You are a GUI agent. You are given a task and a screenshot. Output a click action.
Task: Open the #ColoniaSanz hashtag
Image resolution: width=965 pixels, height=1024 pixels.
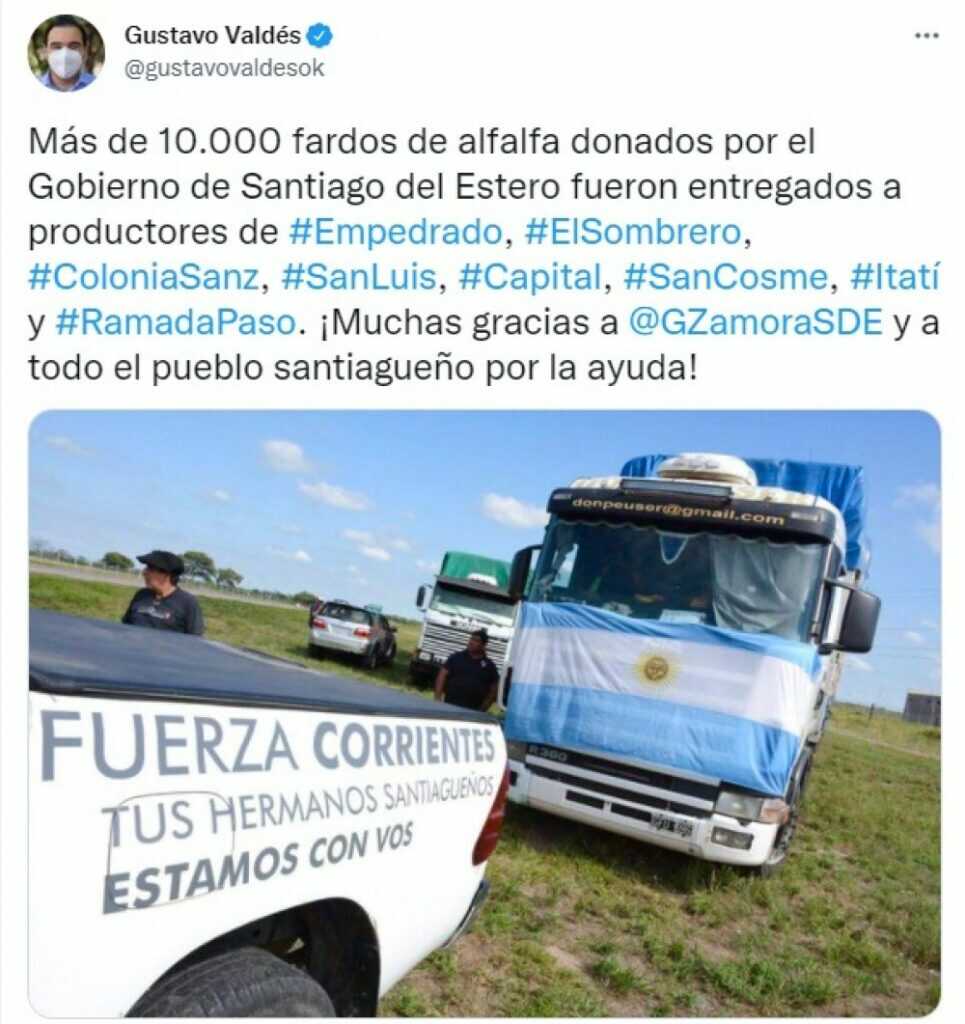coord(144,277)
